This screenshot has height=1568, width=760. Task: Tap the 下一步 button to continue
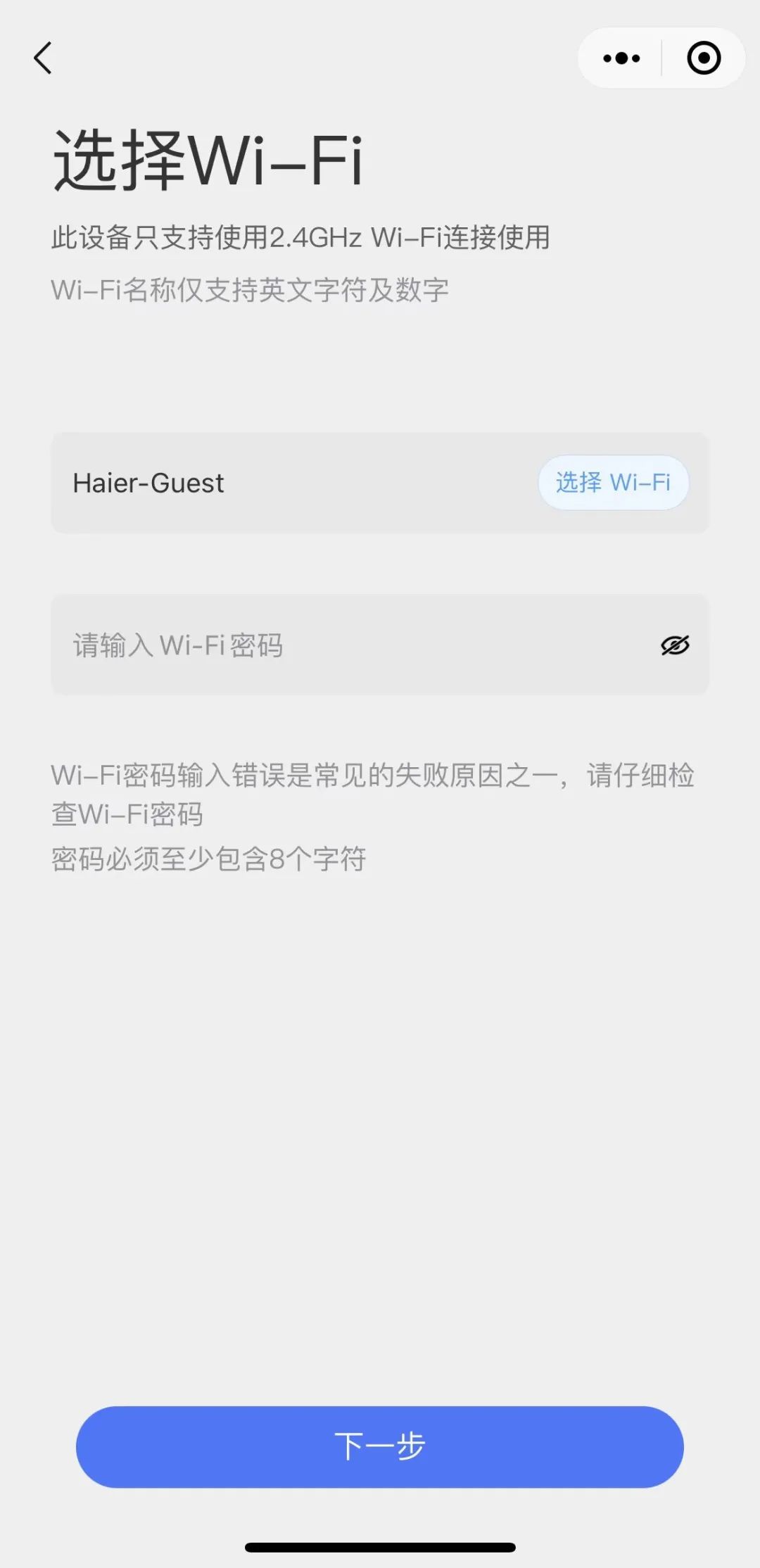tap(380, 1446)
